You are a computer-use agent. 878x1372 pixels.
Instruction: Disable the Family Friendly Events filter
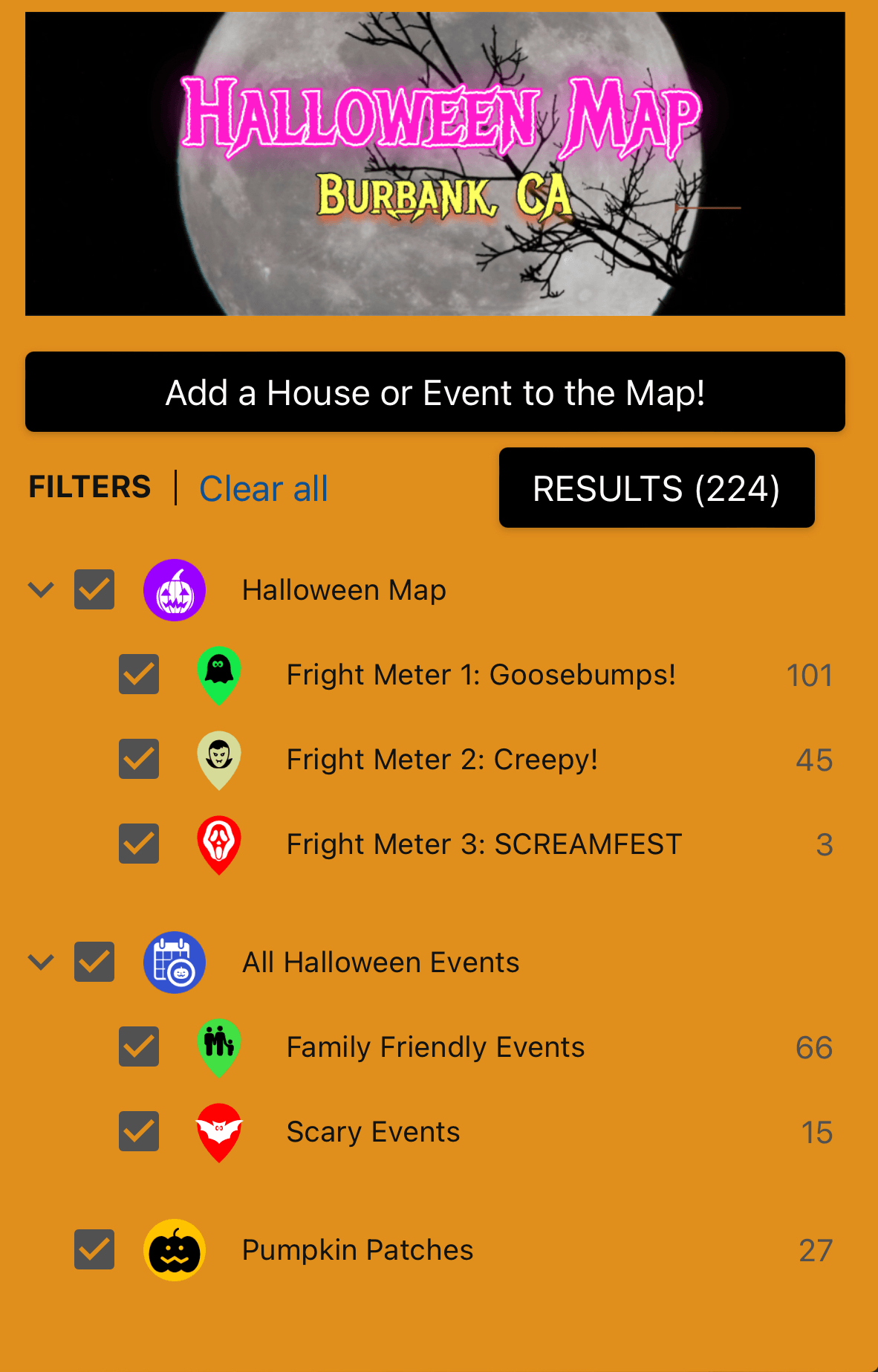click(x=139, y=1047)
